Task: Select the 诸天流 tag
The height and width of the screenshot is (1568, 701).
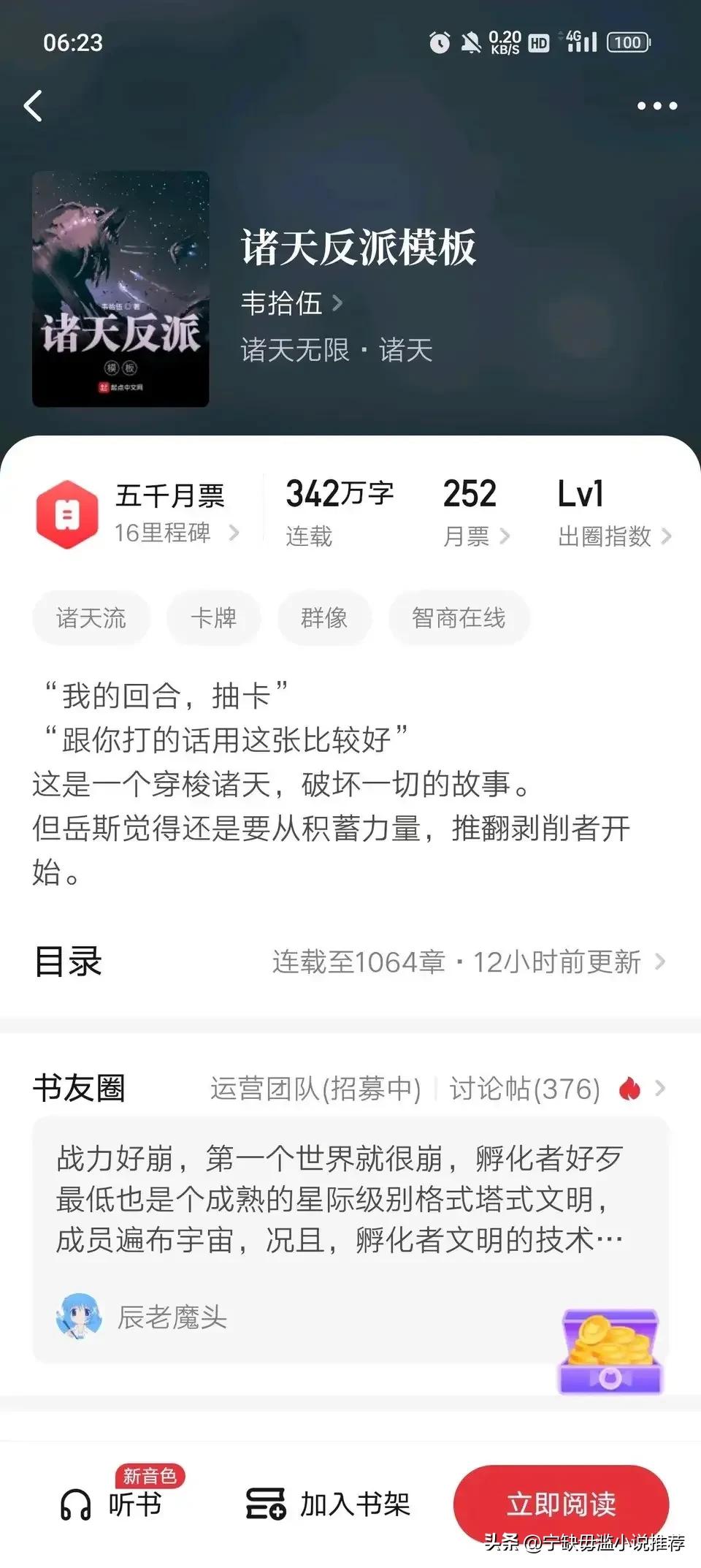Action: [91, 617]
